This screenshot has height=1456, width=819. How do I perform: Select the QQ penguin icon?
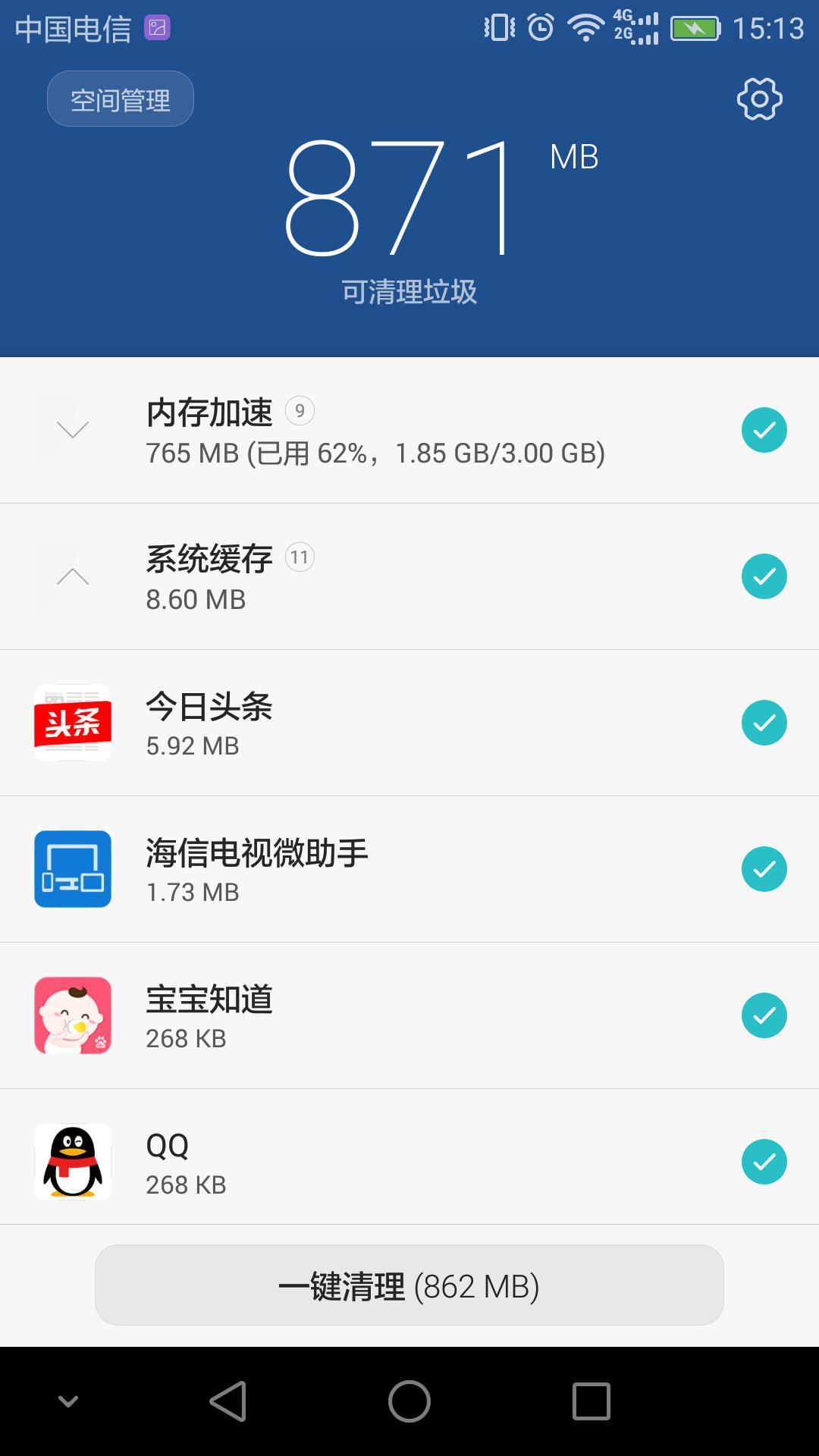72,1160
